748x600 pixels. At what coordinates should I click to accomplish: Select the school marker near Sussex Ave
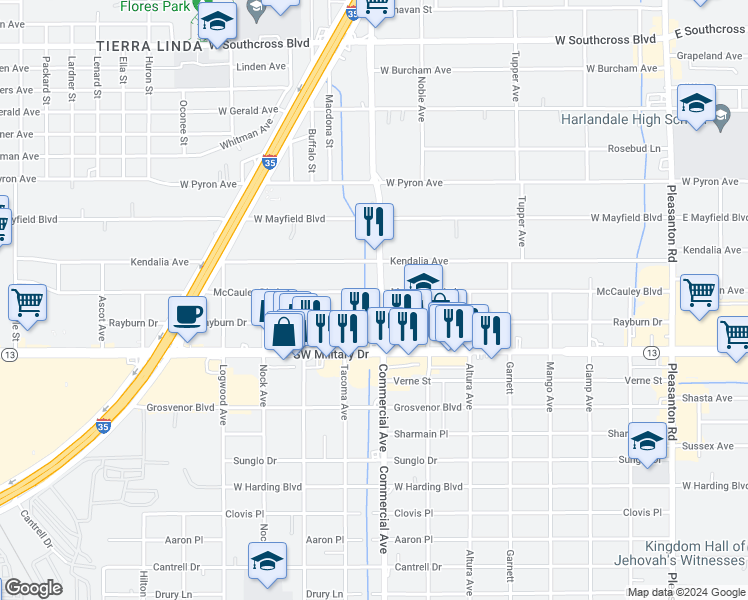point(647,440)
